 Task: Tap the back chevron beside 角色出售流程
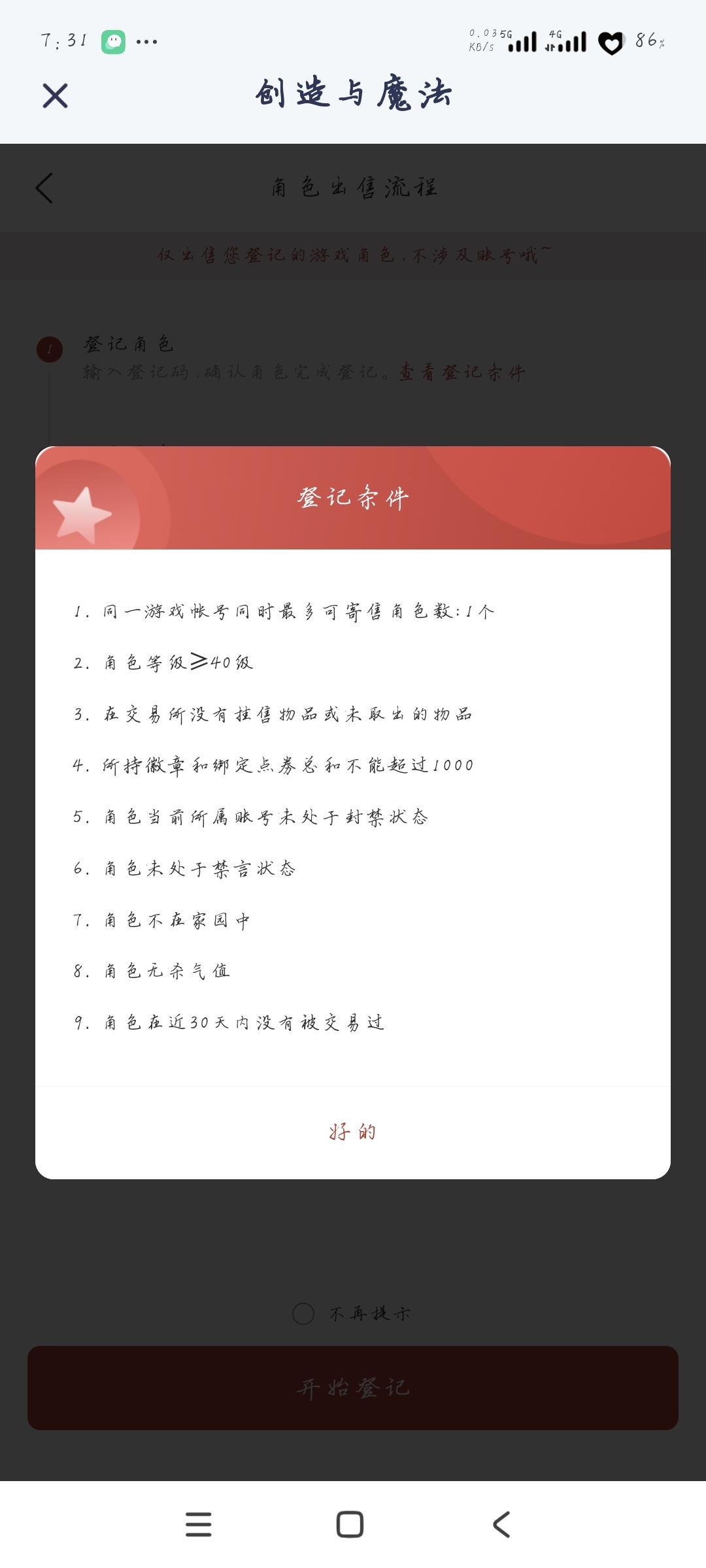[44, 188]
